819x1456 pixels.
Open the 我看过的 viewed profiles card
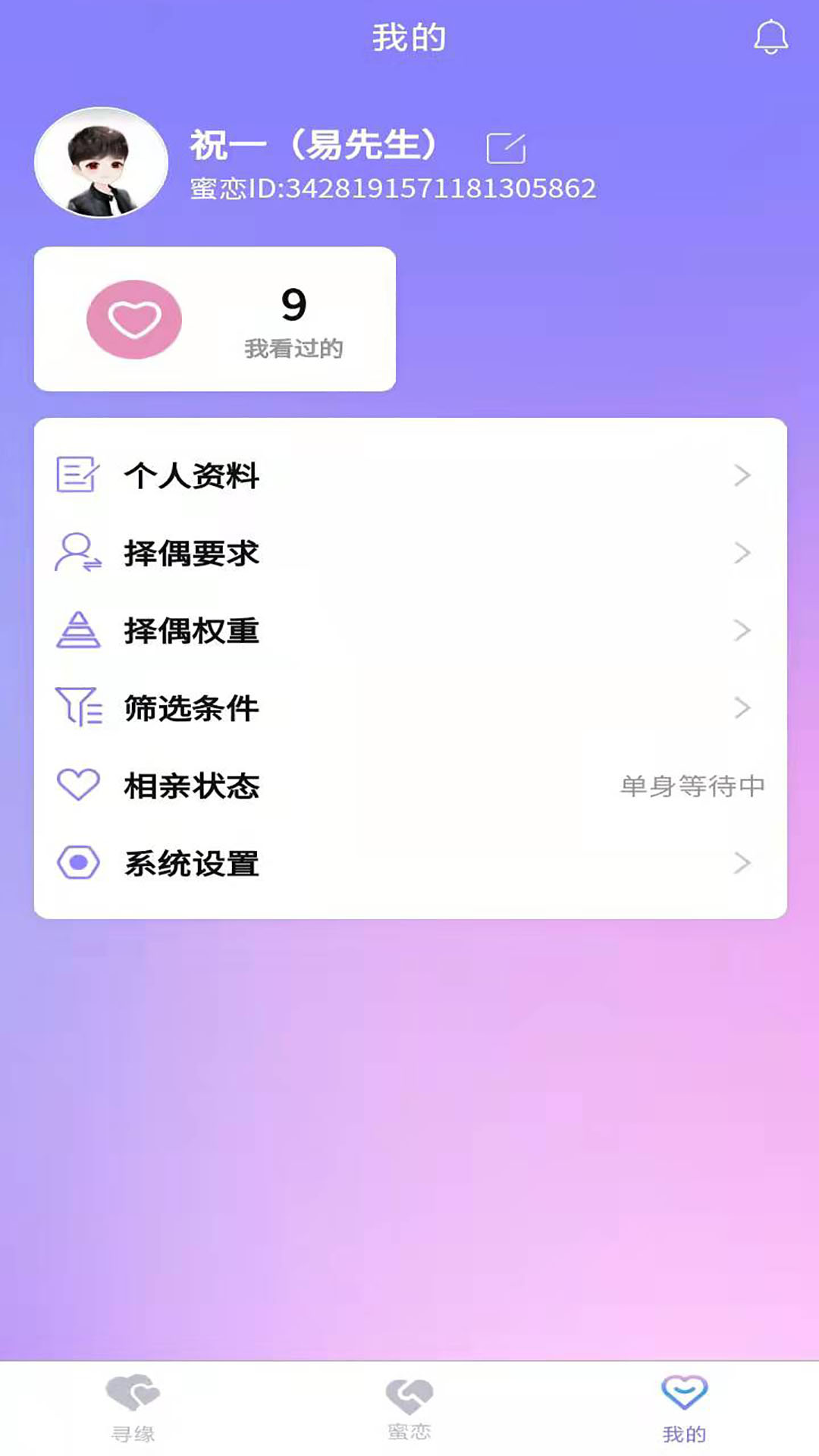(x=215, y=319)
